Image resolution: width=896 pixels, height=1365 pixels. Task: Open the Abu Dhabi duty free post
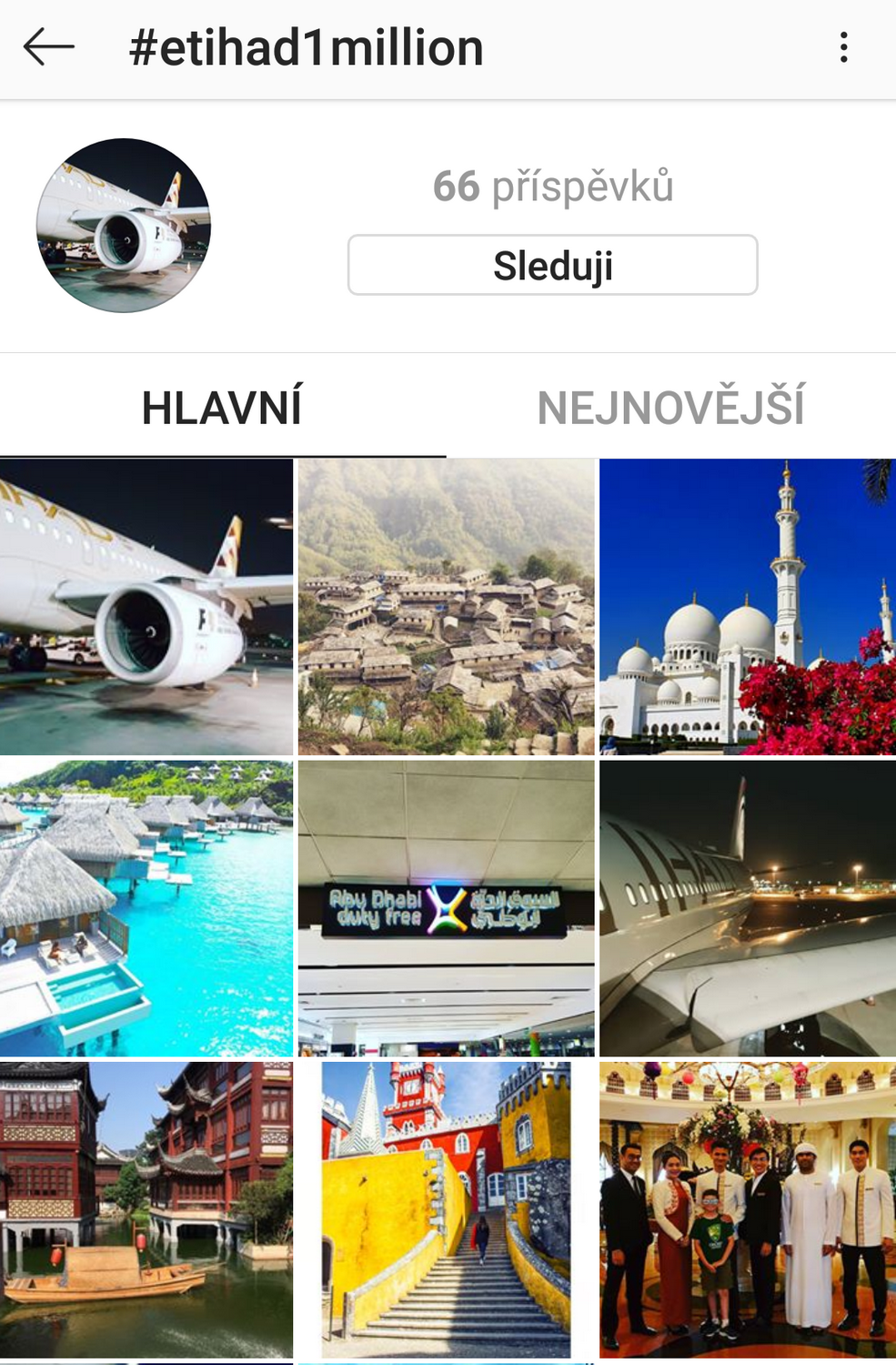(x=447, y=908)
